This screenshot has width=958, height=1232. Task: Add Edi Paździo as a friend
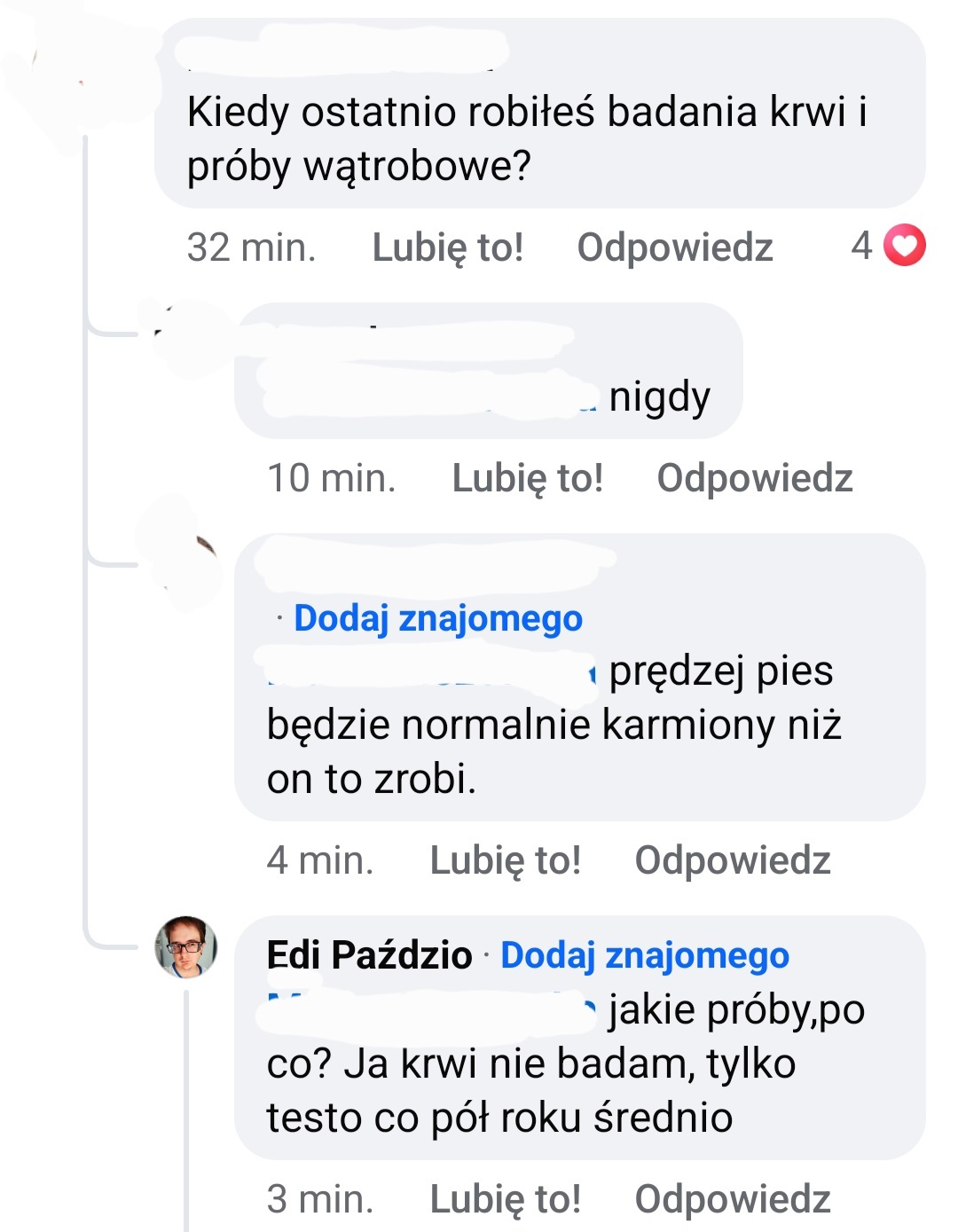(x=644, y=955)
